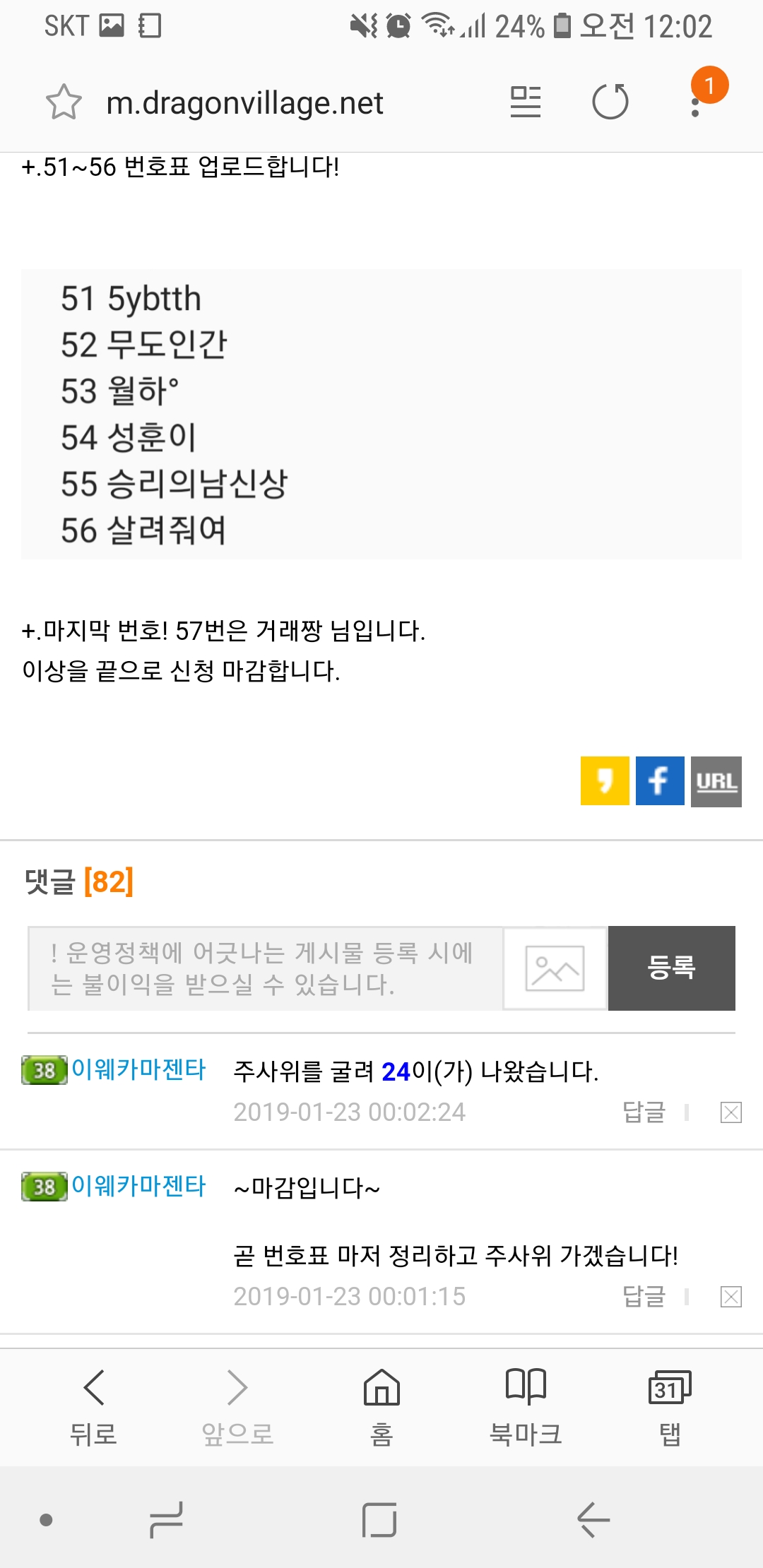Reply to the dice roll 24 comment

point(644,1112)
